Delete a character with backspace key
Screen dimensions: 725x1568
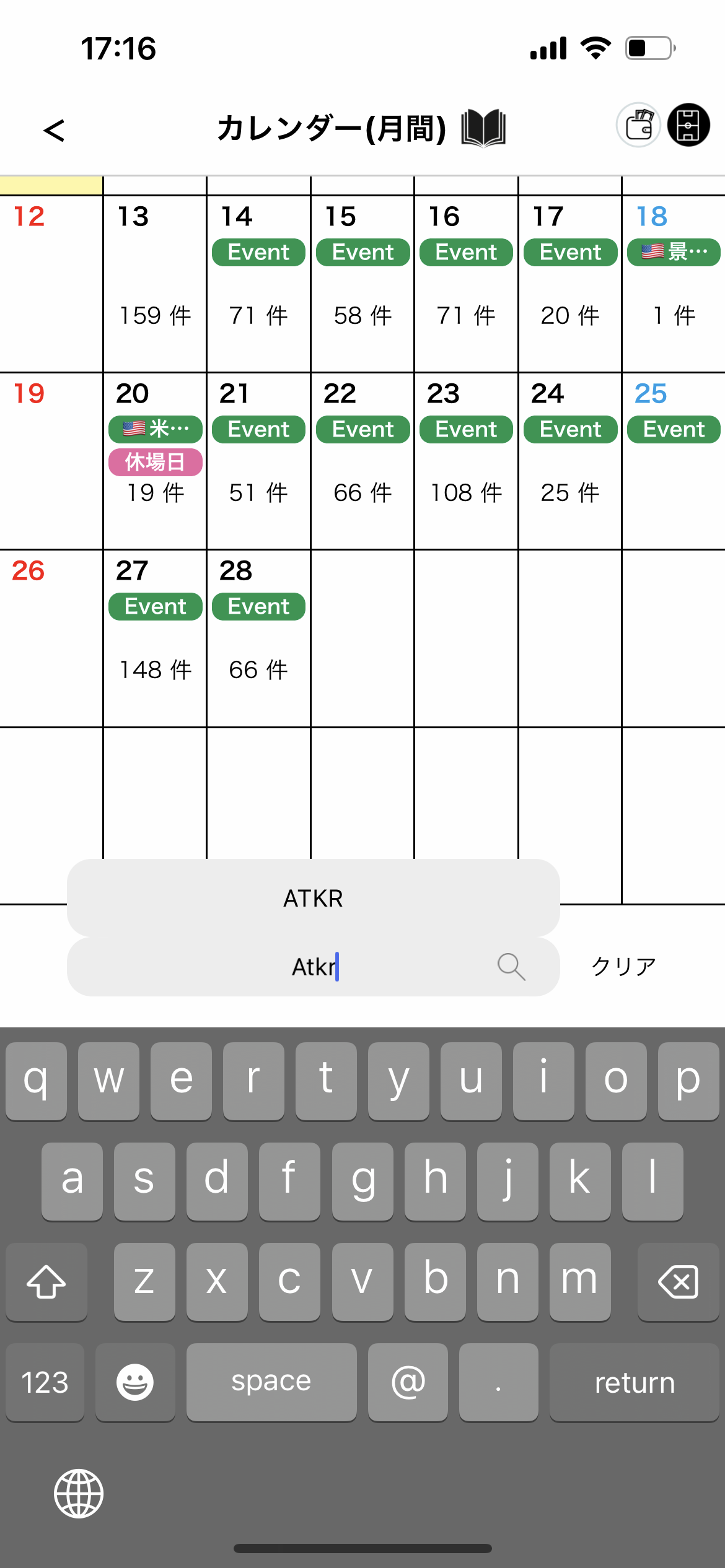coord(678,1281)
